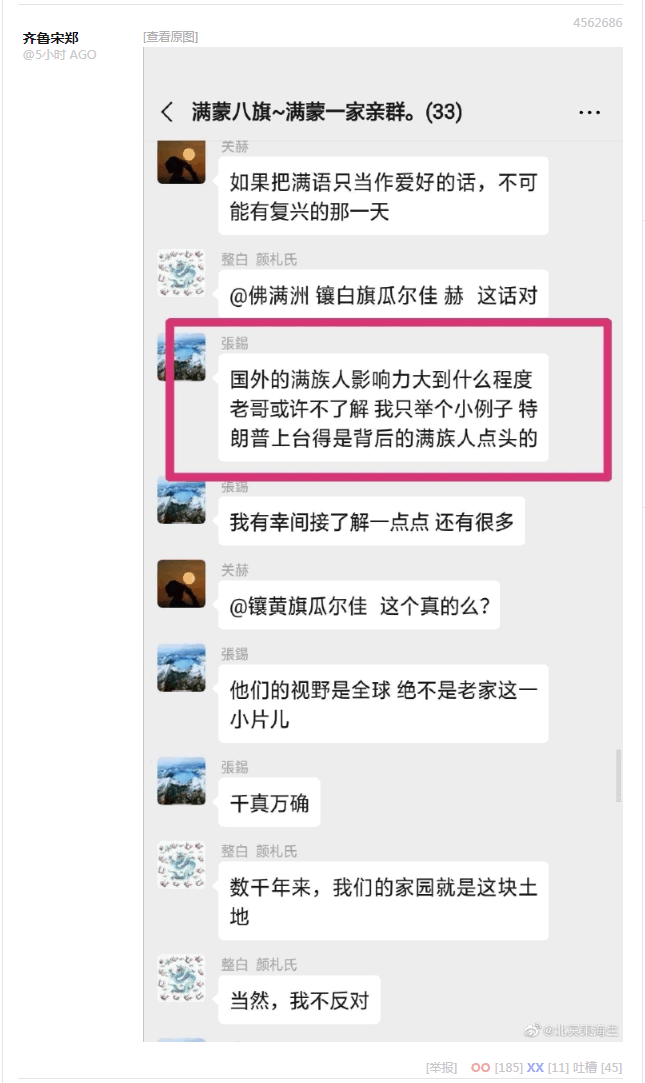Open the 吐槽 comments
This screenshot has width=645, height=1083.
click(x=584, y=1068)
